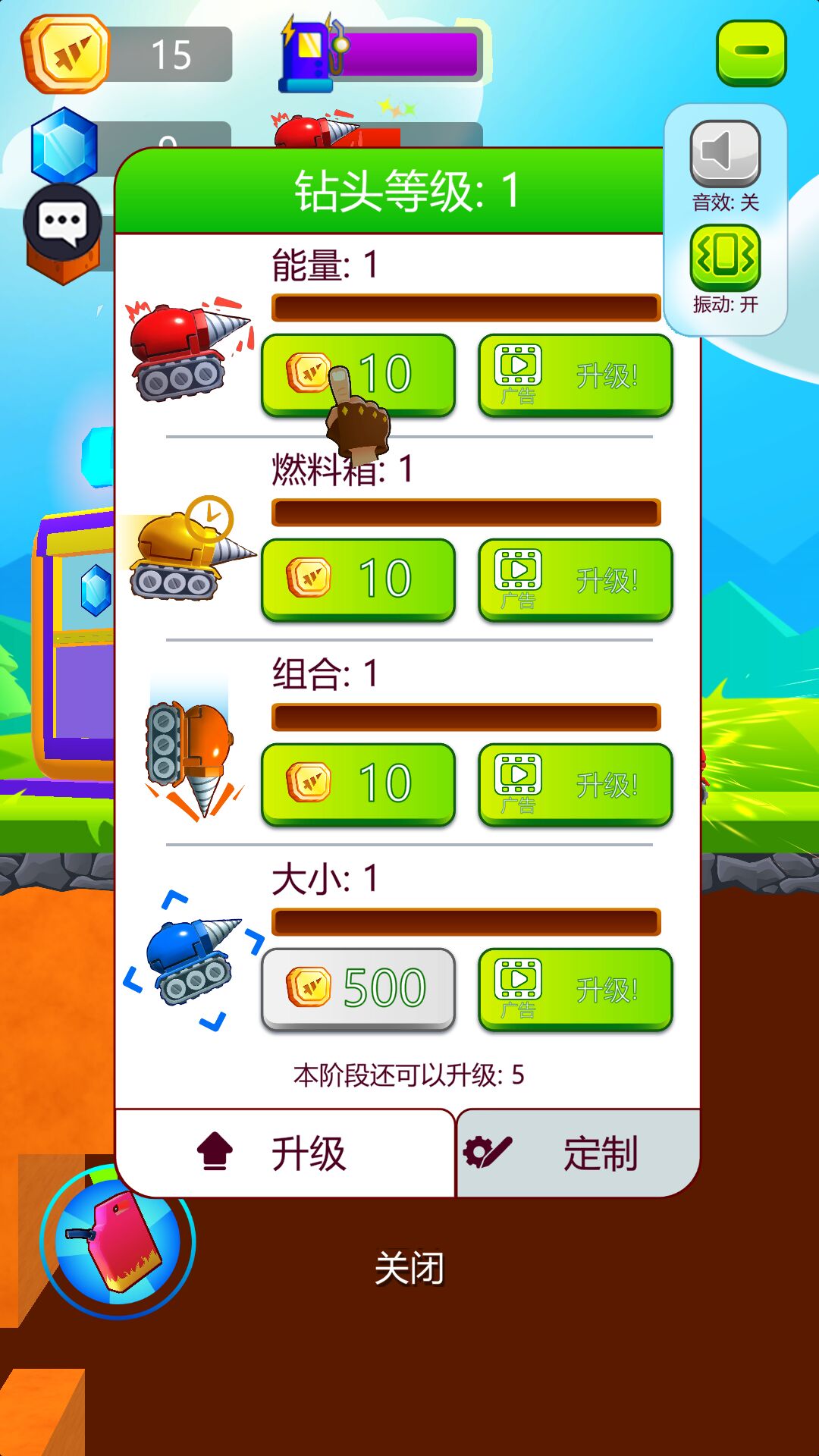Screen dimensions: 819x1456
Task: Watch ad to upgrade 能量
Action: point(575,374)
